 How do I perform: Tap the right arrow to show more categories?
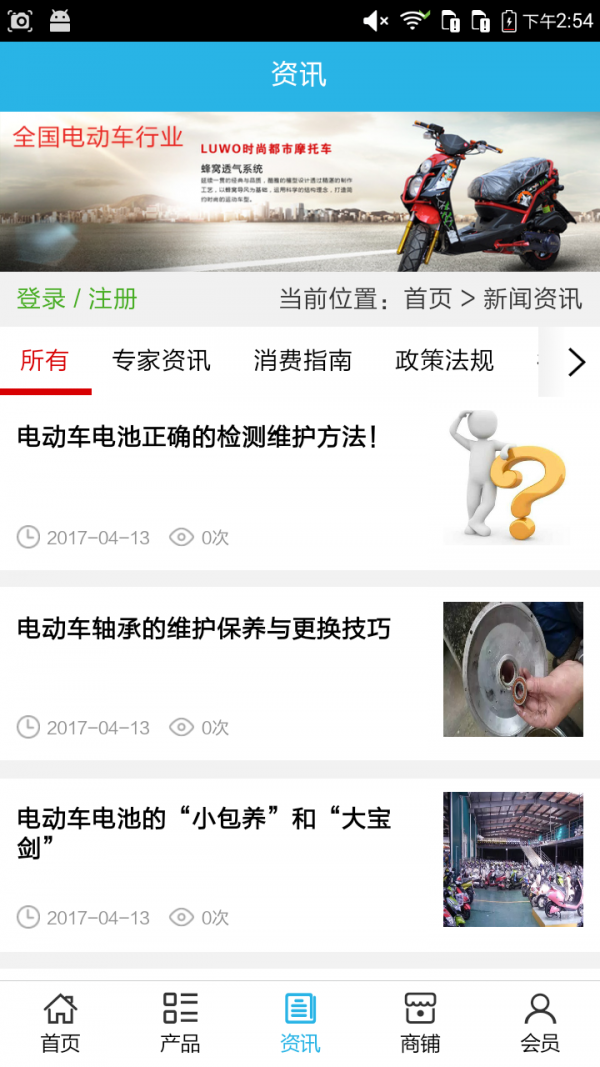coord(576,362)
